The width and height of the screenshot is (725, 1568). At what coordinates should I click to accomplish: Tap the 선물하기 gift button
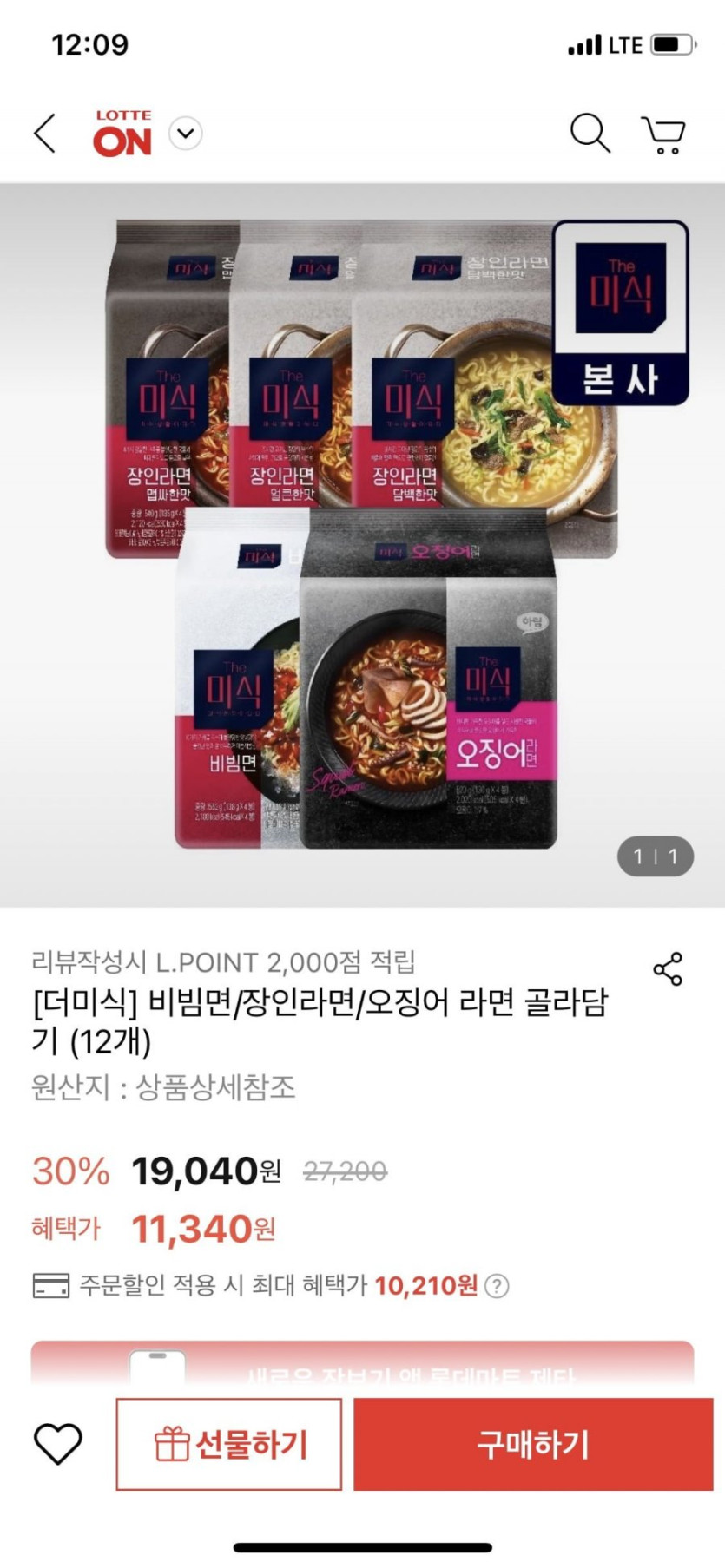click(229, 1445)
